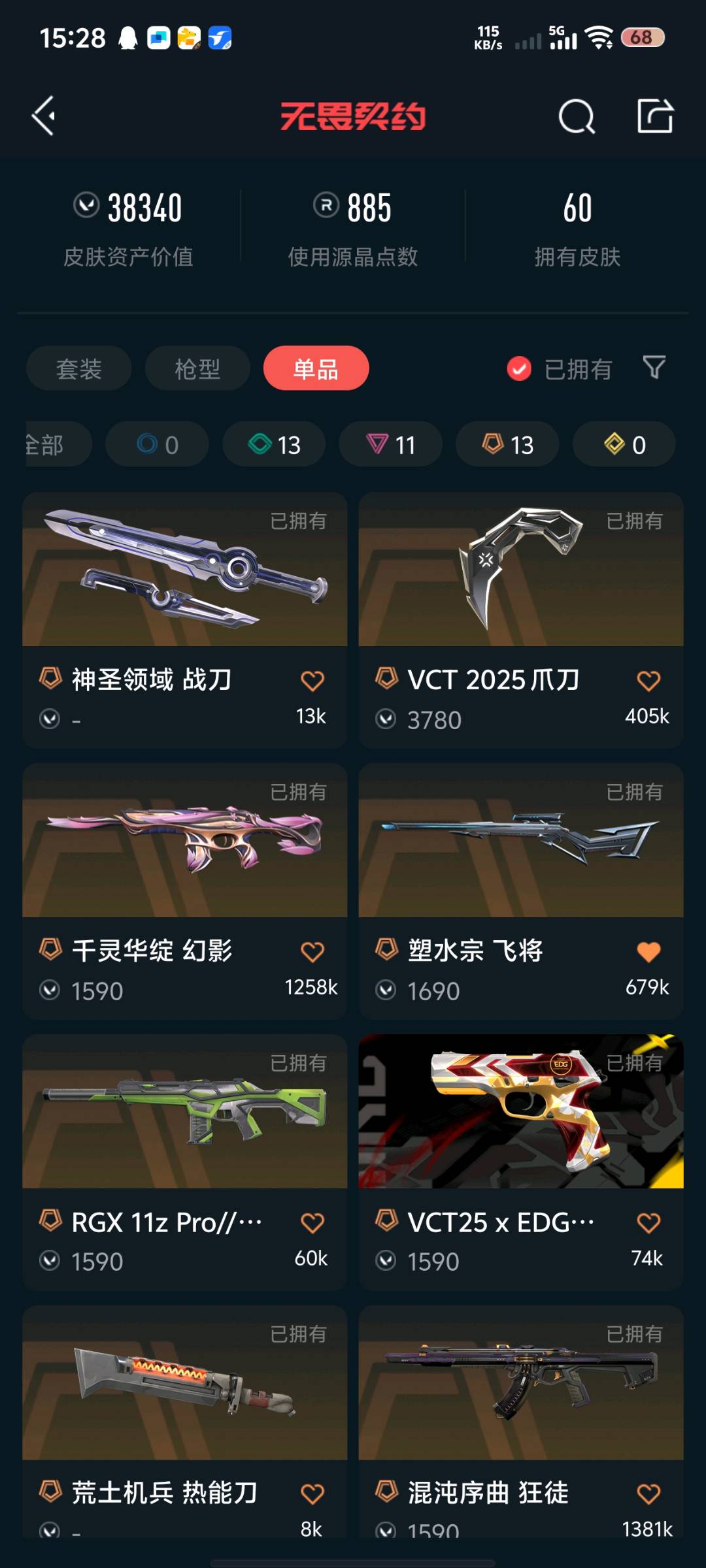Go back using the top-left arrow
This screenshot has height=1568, width=706.
click(44, 116)
